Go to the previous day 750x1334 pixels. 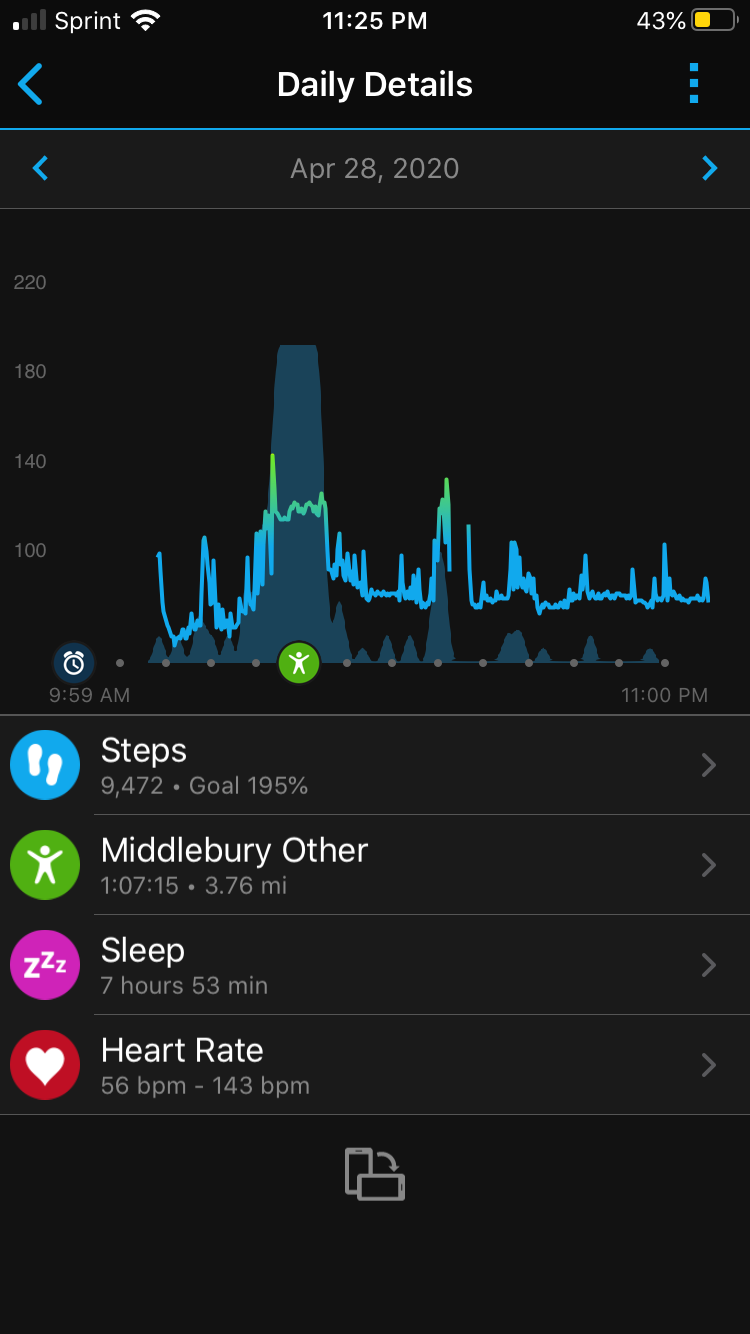pyautogui.click(x=40, y=168)
